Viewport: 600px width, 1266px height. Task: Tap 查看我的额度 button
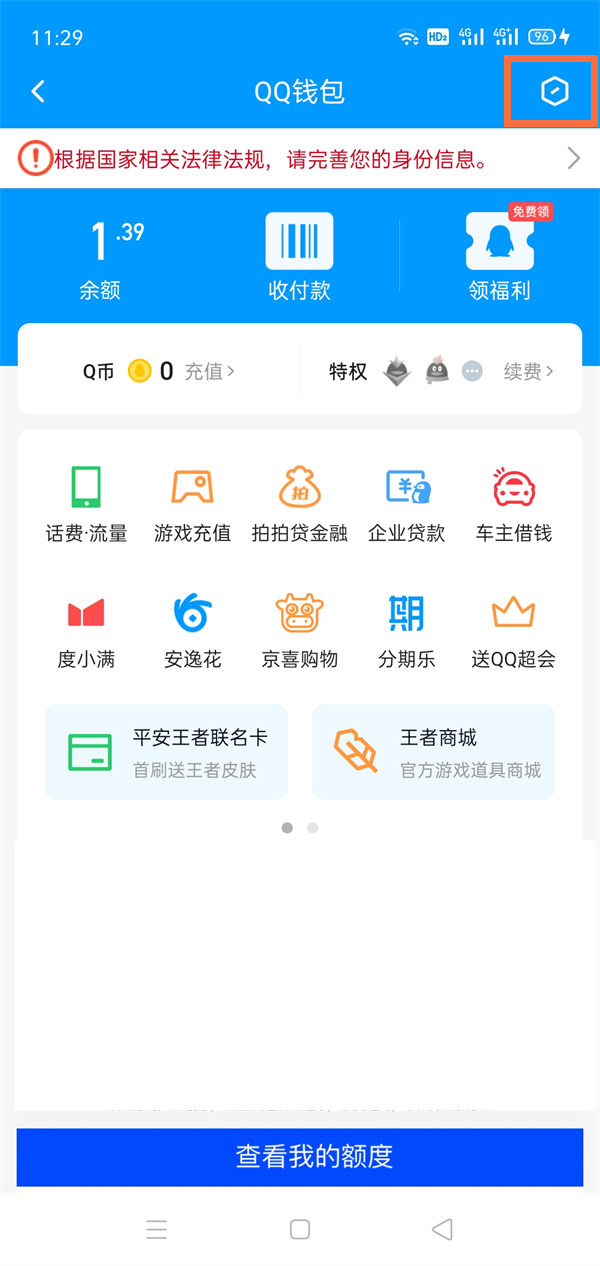tap(299, 1157)
